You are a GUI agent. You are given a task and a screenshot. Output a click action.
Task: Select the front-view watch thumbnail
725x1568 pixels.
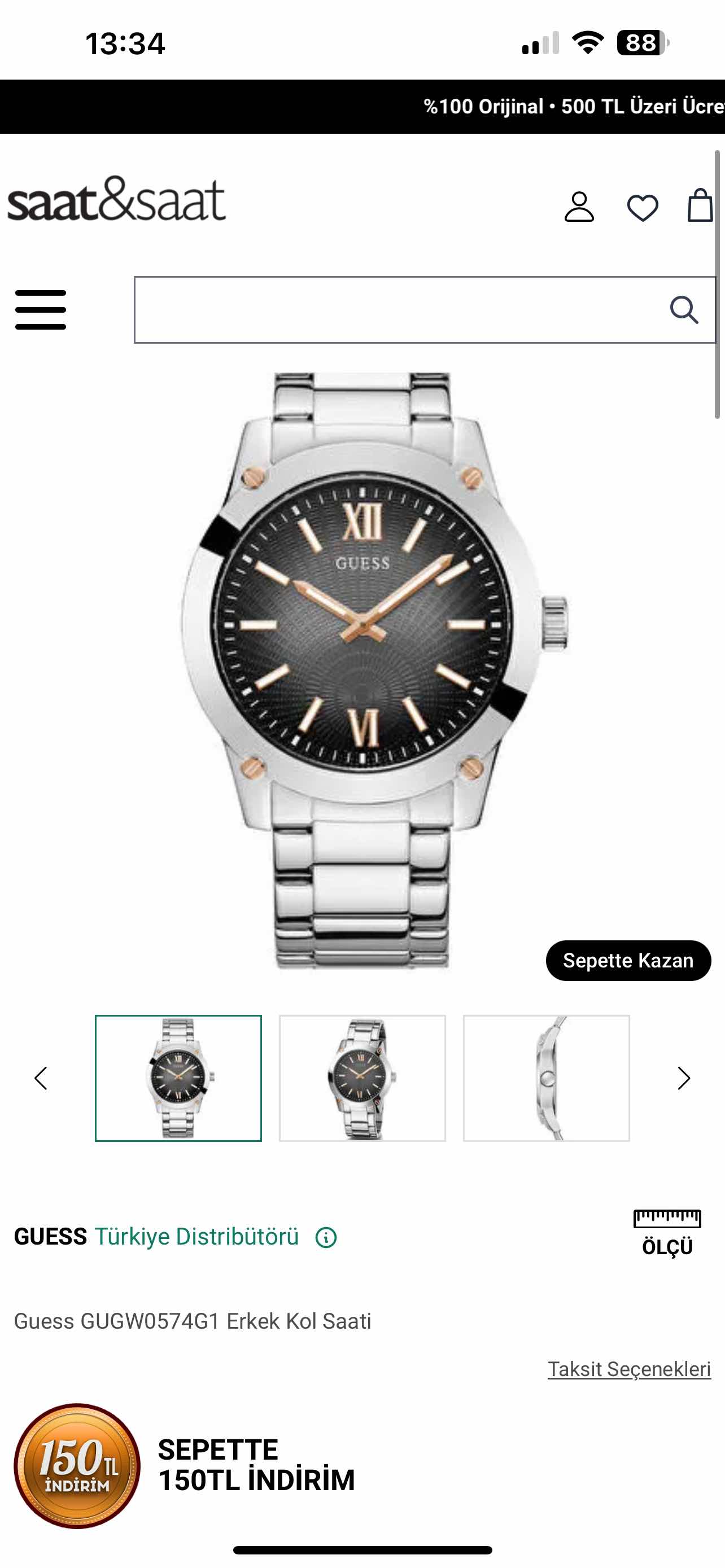coord(178,1078)
